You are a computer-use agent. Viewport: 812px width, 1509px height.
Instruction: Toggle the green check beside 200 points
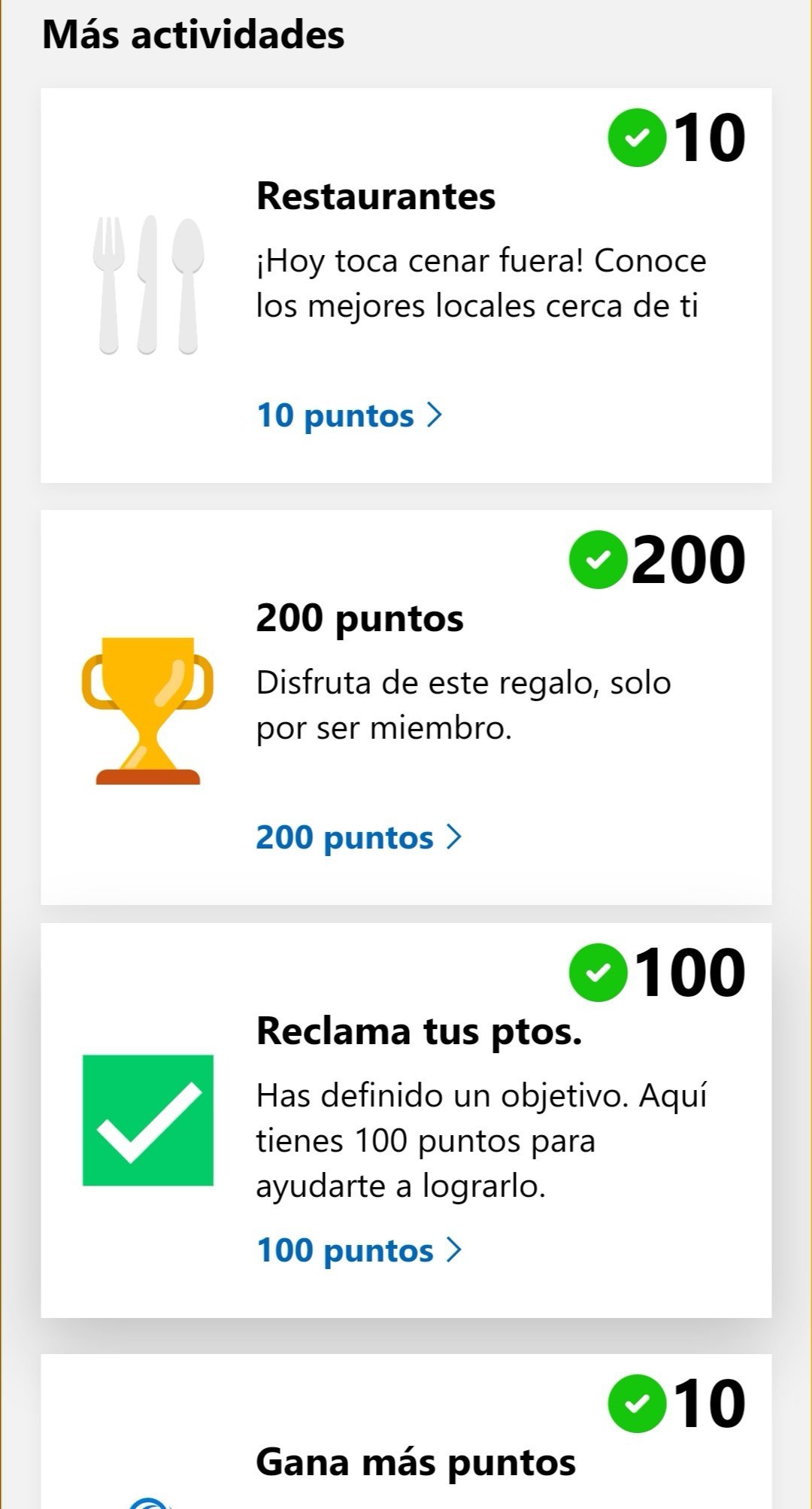click(x=598, y=559)
